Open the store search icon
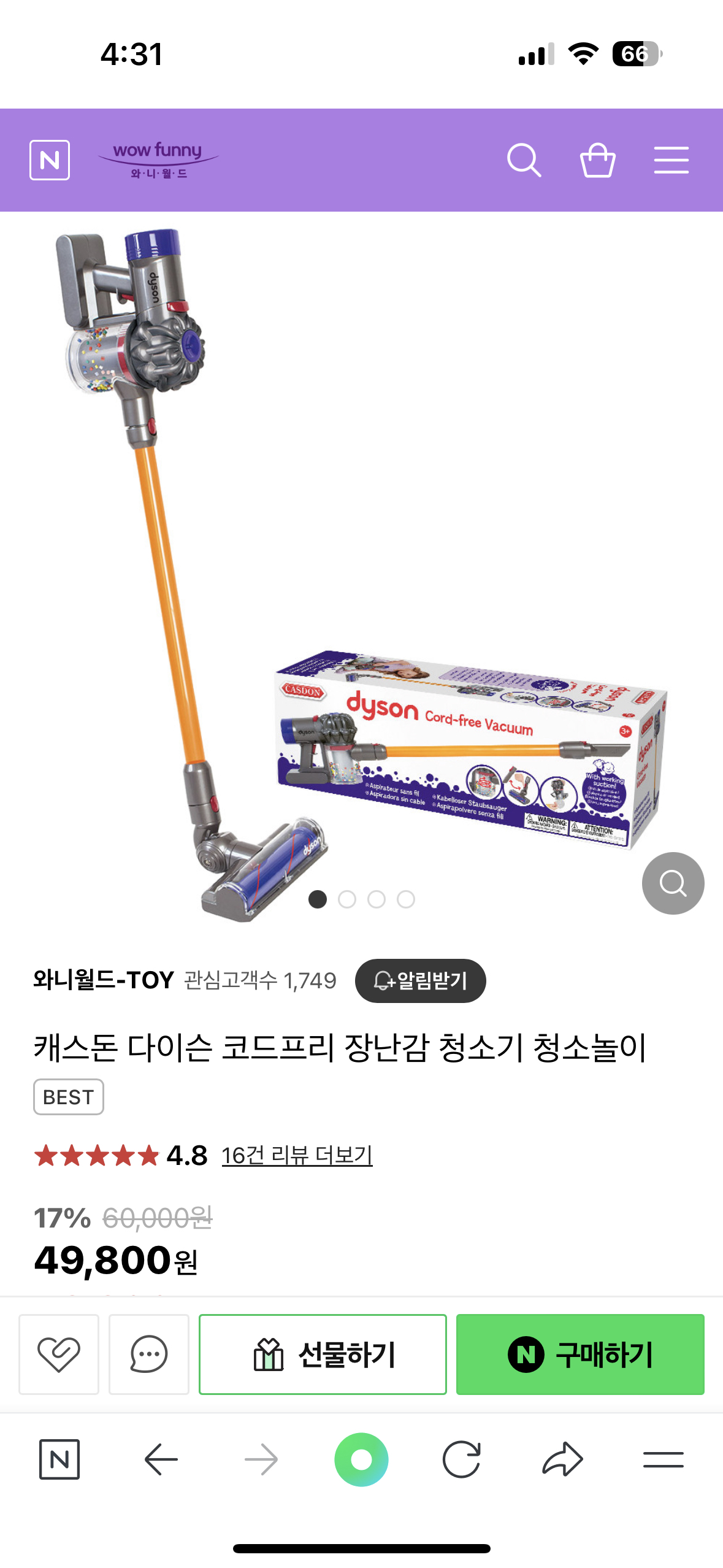 (x=524, y=160)
